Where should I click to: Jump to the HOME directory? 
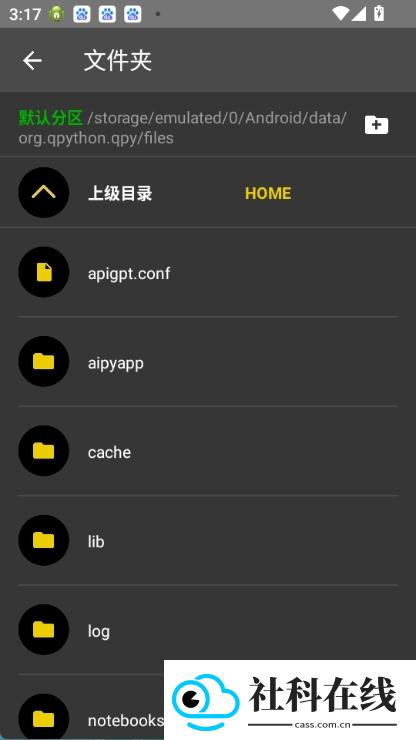(268, 193)
